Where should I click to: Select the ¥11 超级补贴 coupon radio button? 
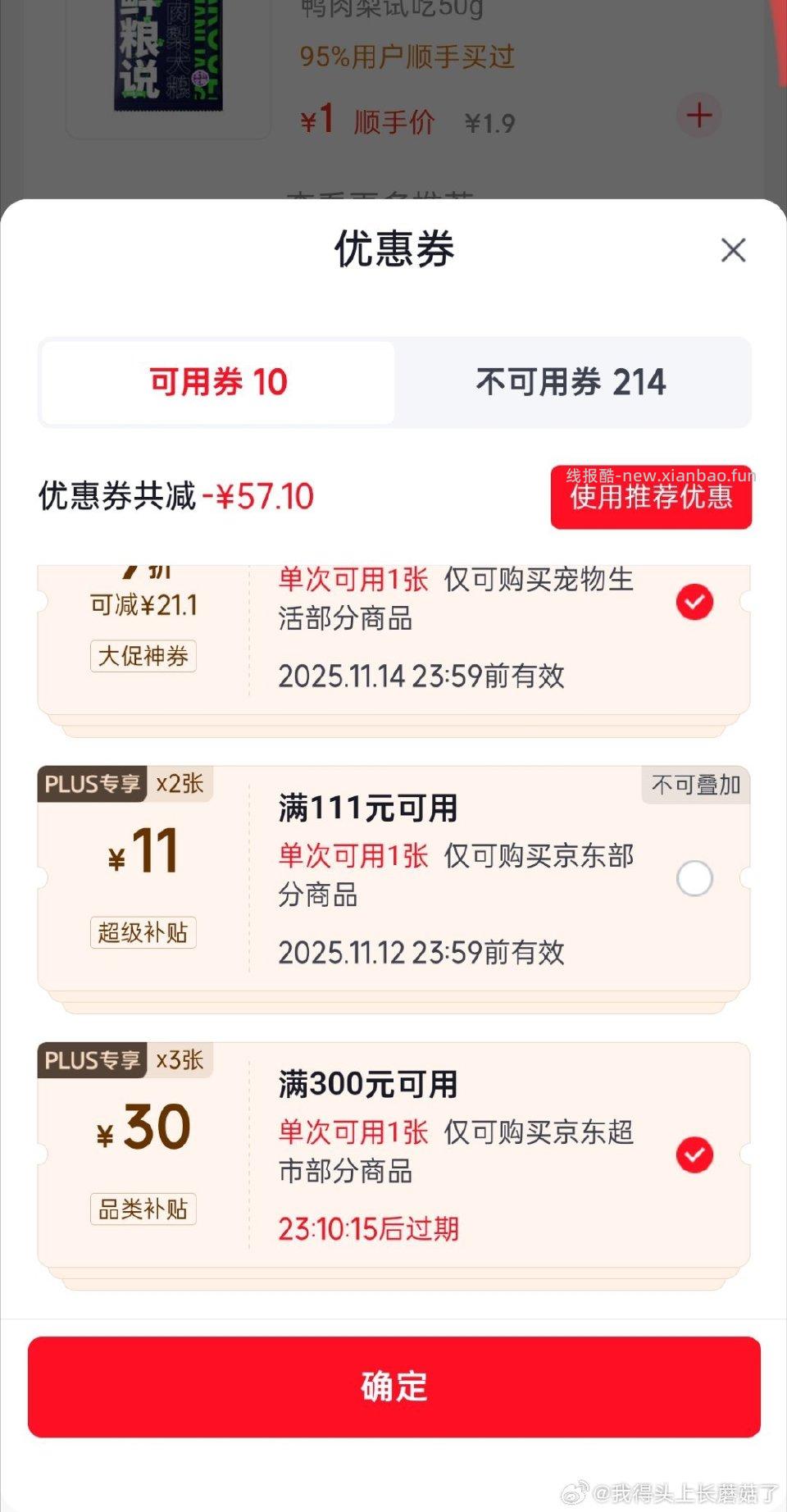[x=694, y=878]
